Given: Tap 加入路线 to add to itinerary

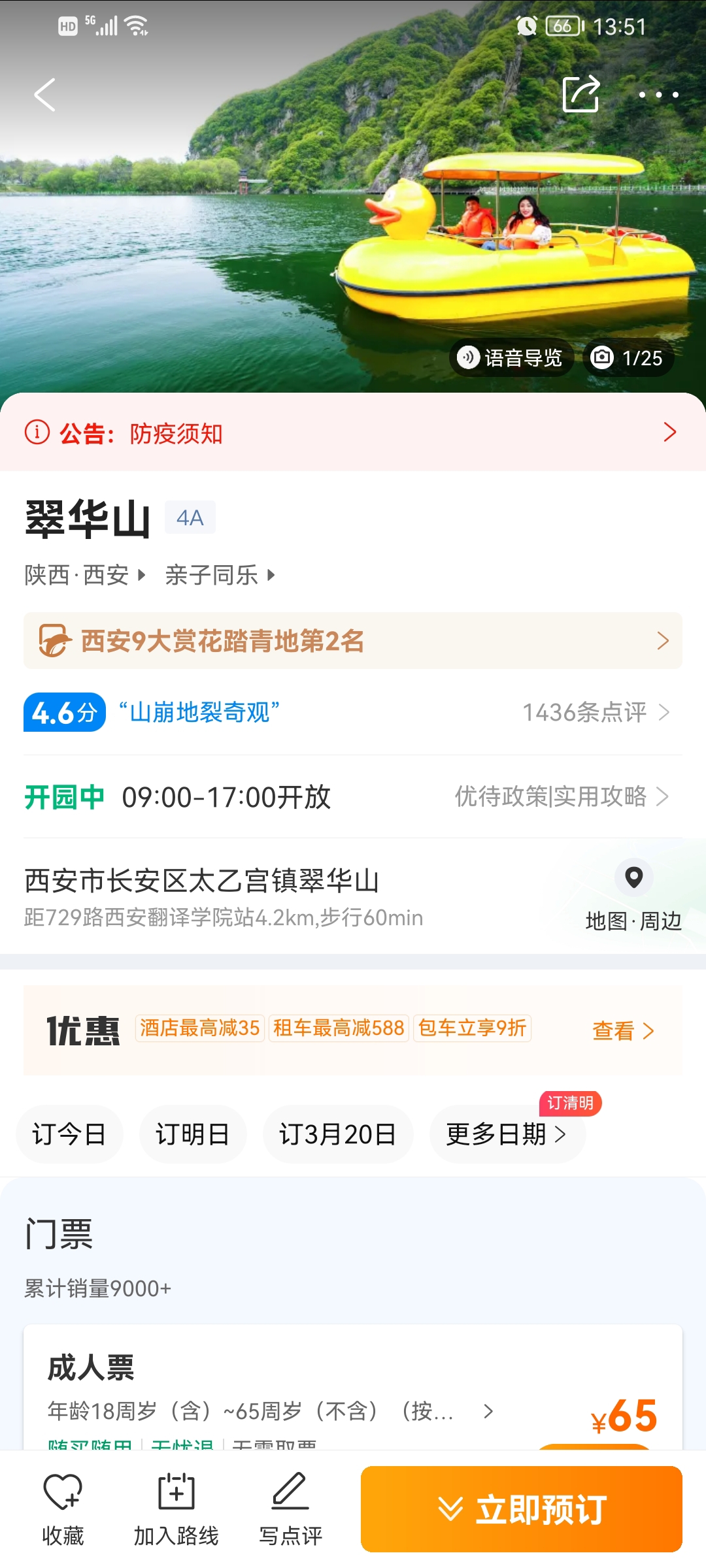Looking at the screenshot, I should [176, 1509].
